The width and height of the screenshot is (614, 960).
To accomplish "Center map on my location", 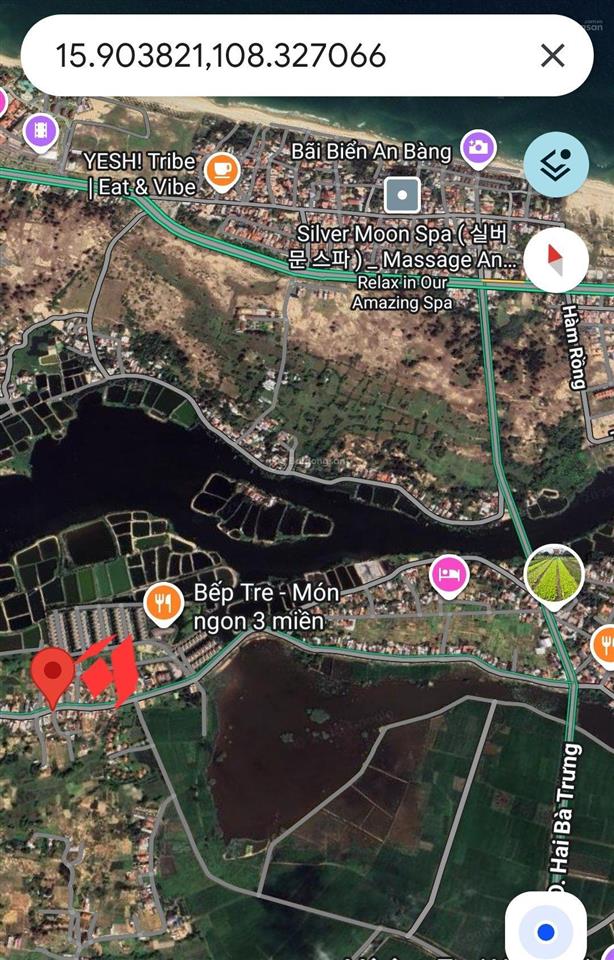I will 545,931.
